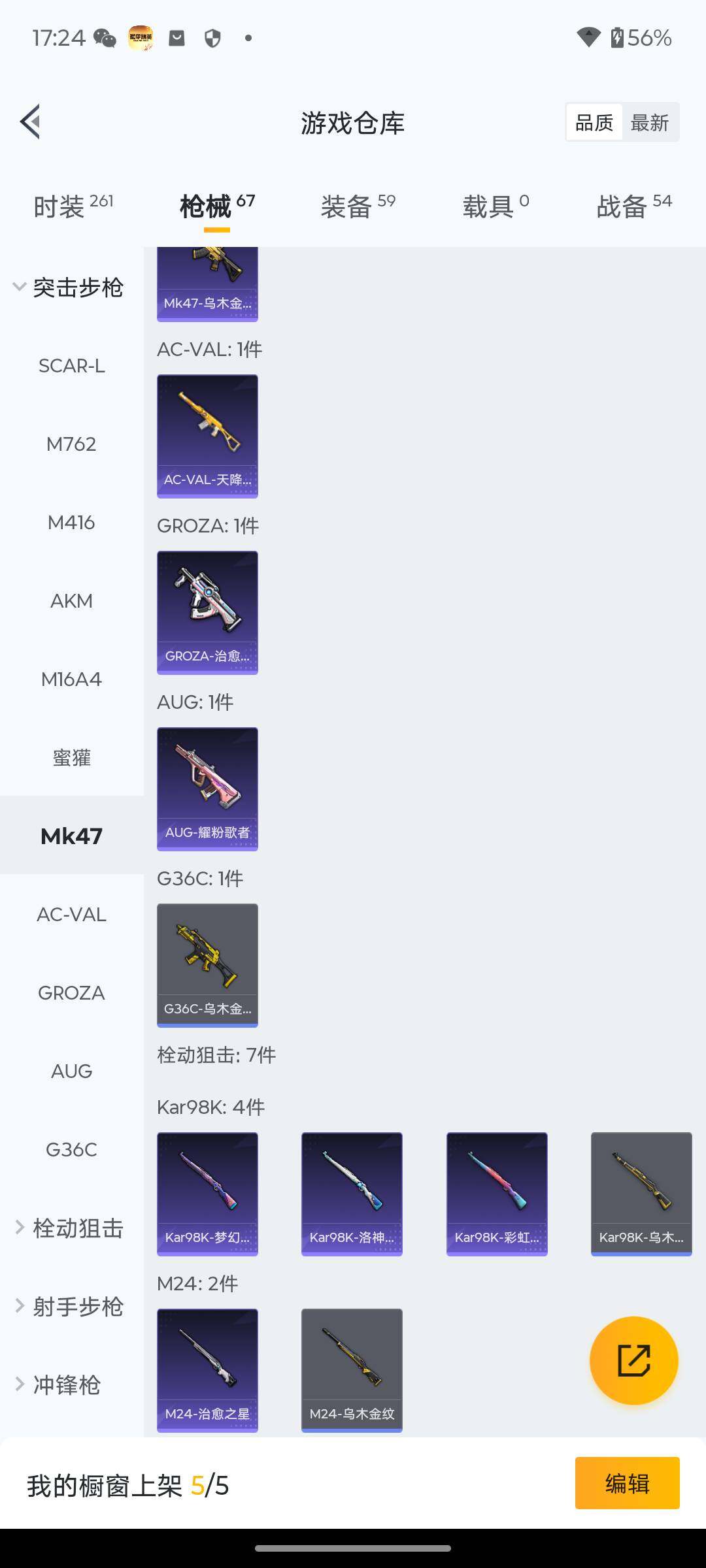Open the G36C-乌木金 skin card

(207, 965)
